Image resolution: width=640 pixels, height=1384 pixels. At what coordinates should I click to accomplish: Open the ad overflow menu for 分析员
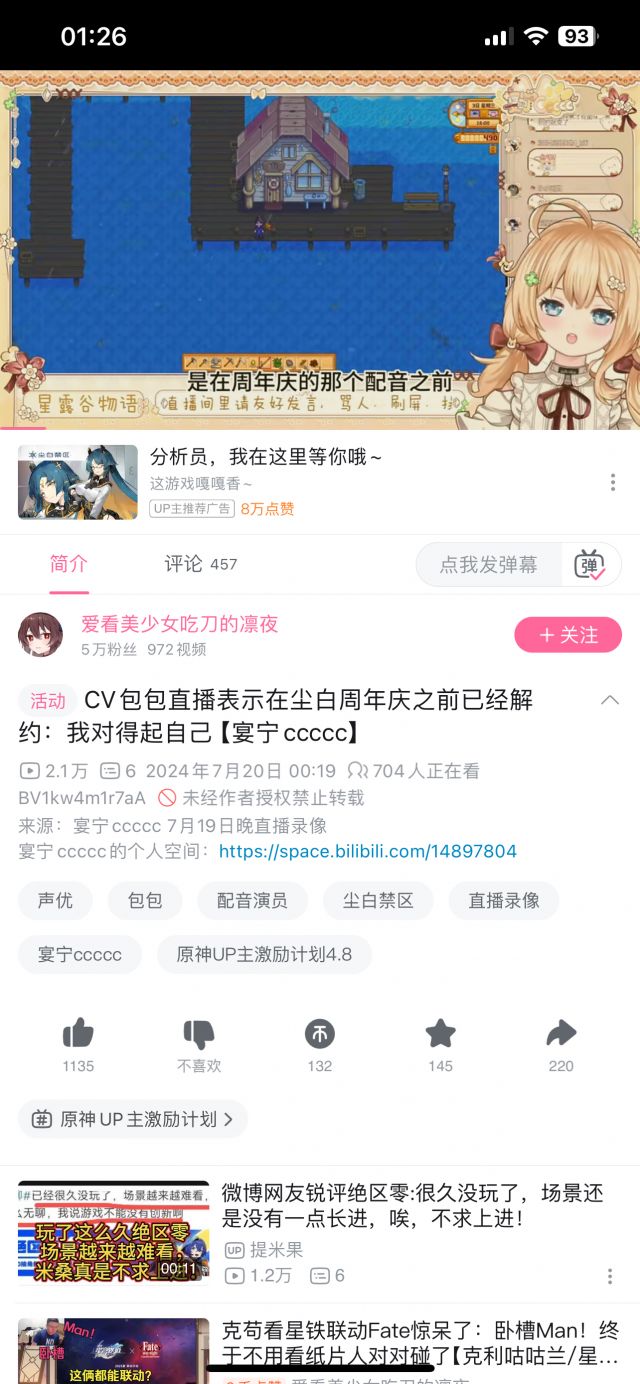[x=612, y=483]
